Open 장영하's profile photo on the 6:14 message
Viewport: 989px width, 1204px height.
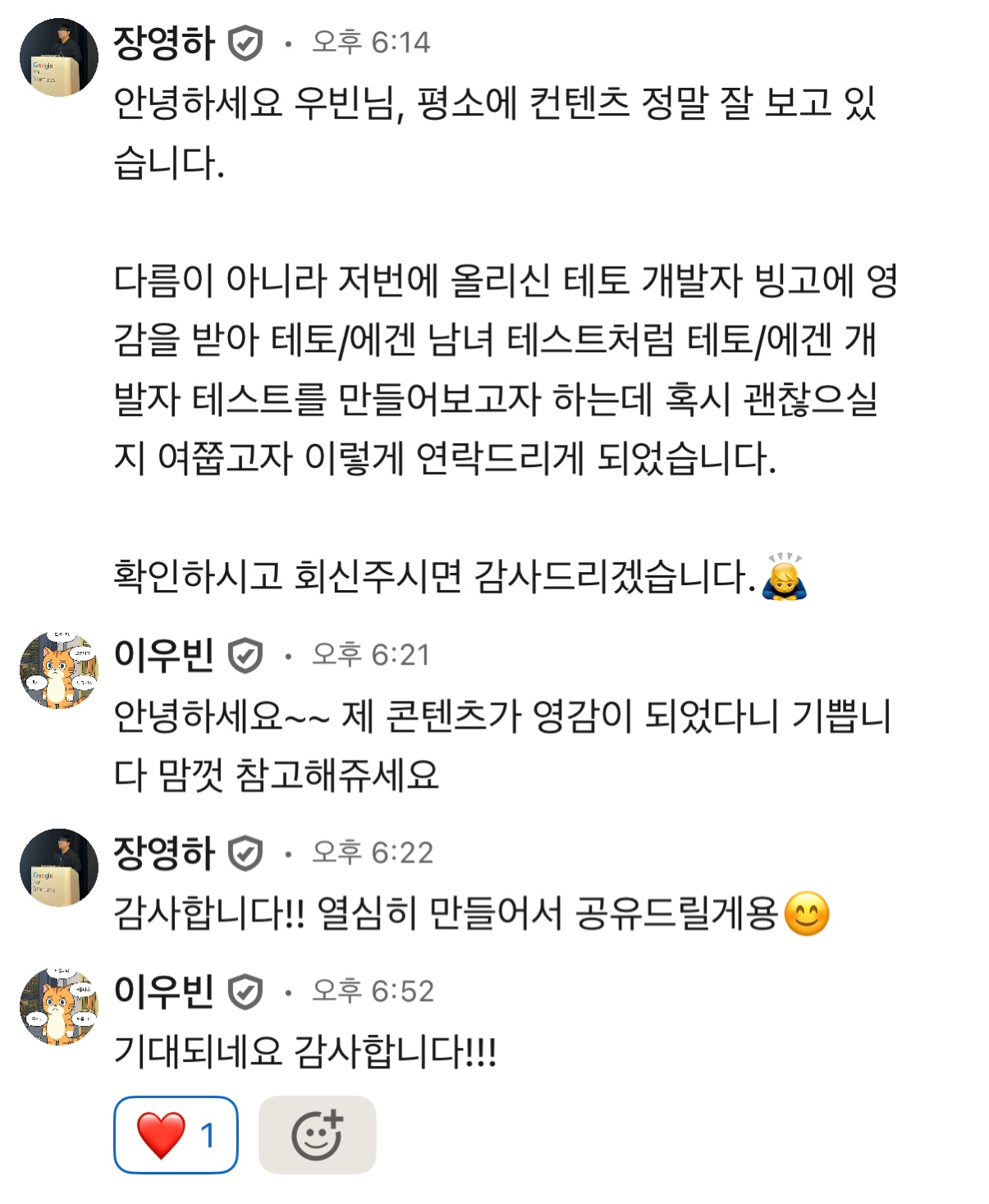click(x=58, y=57)
